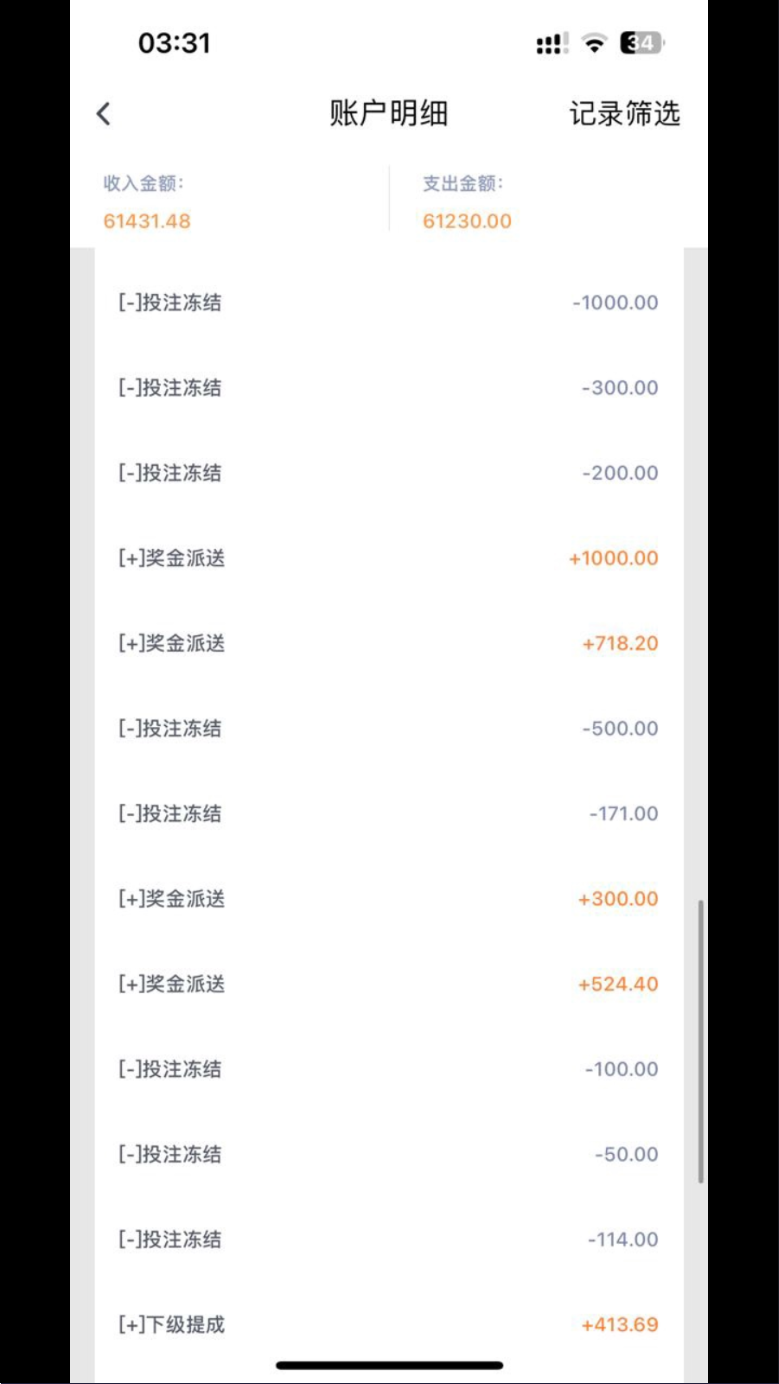779x1384 pixels.
Task: Open the +718.20 奖金派送 record
Action: click(x=389, y=643)
